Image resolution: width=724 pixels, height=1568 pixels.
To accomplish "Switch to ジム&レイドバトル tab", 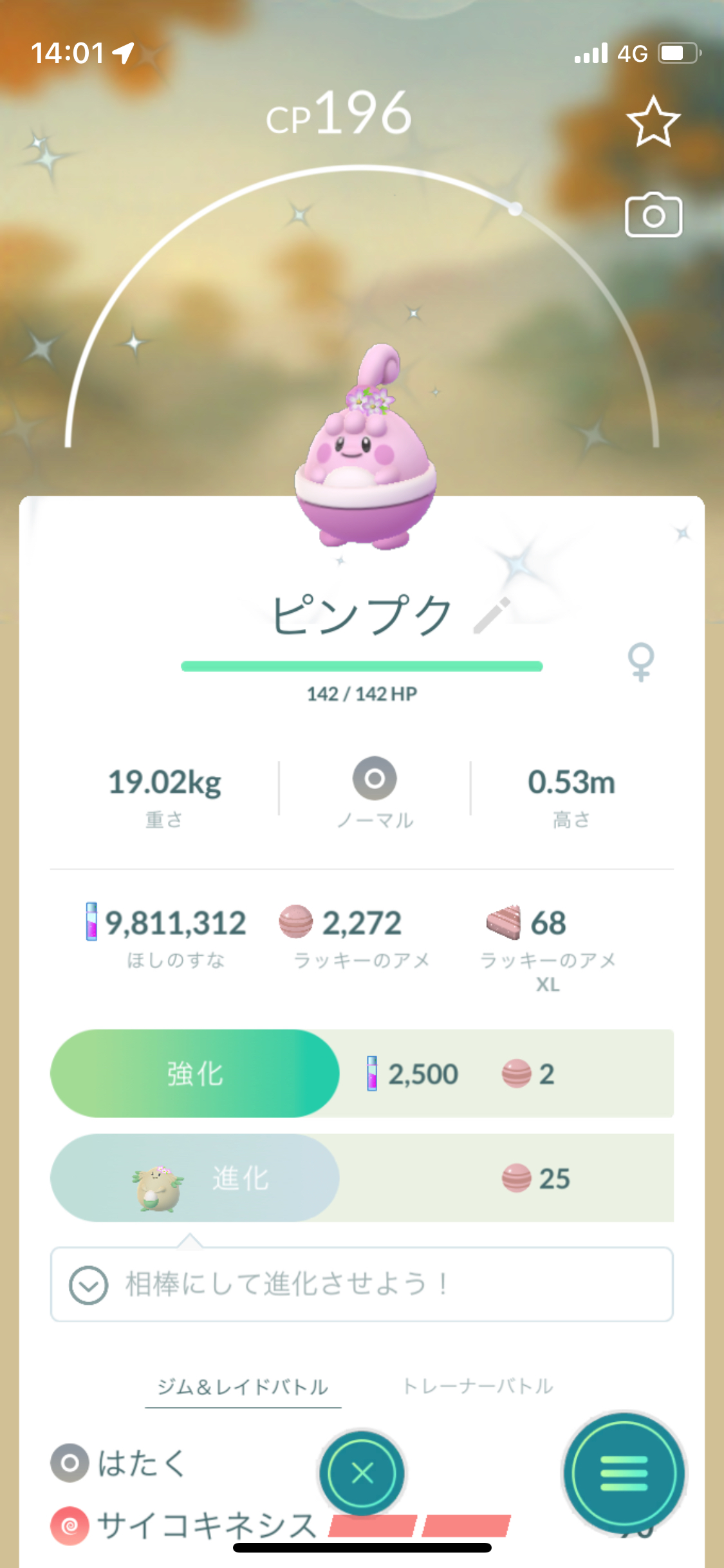I will (x=243, y=1386).
